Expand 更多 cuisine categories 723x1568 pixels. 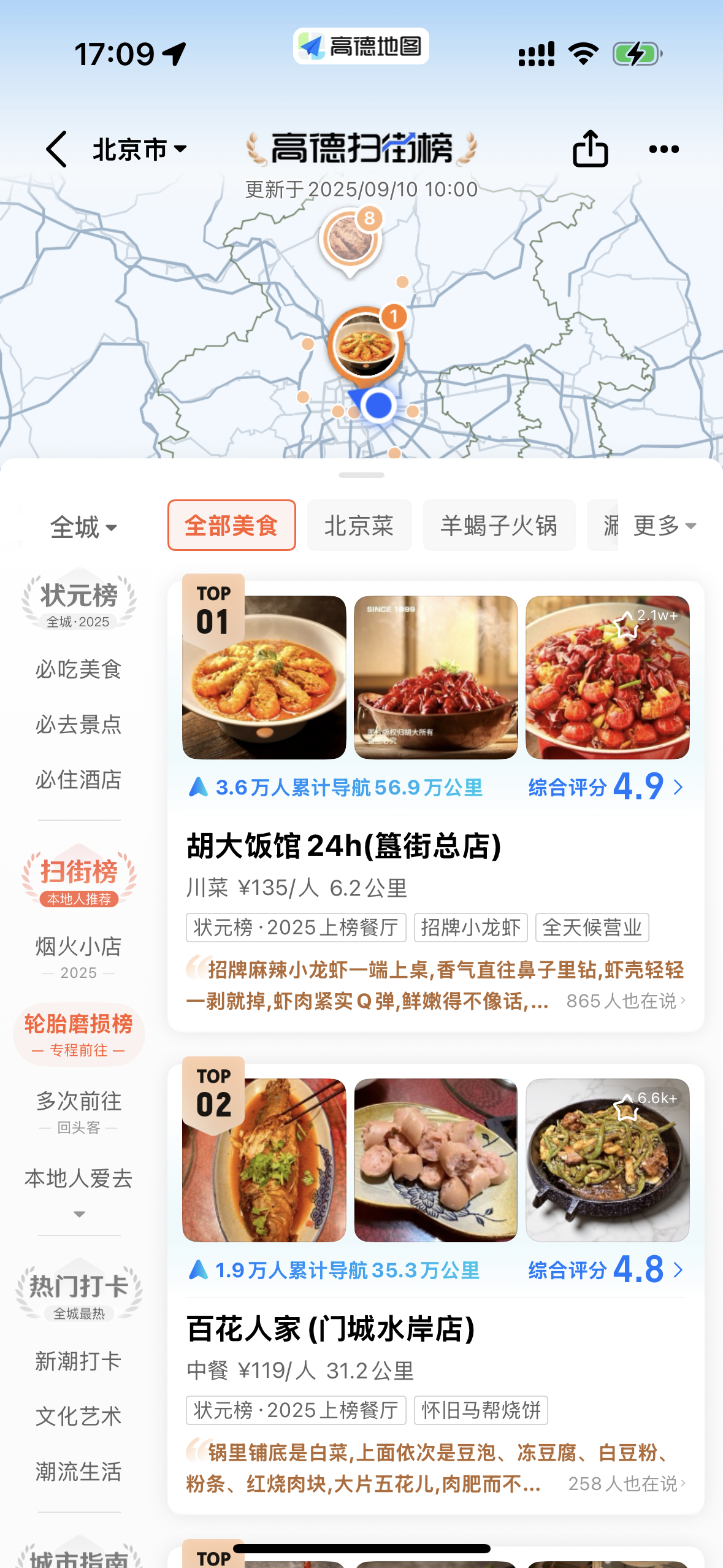click(664, 526)
